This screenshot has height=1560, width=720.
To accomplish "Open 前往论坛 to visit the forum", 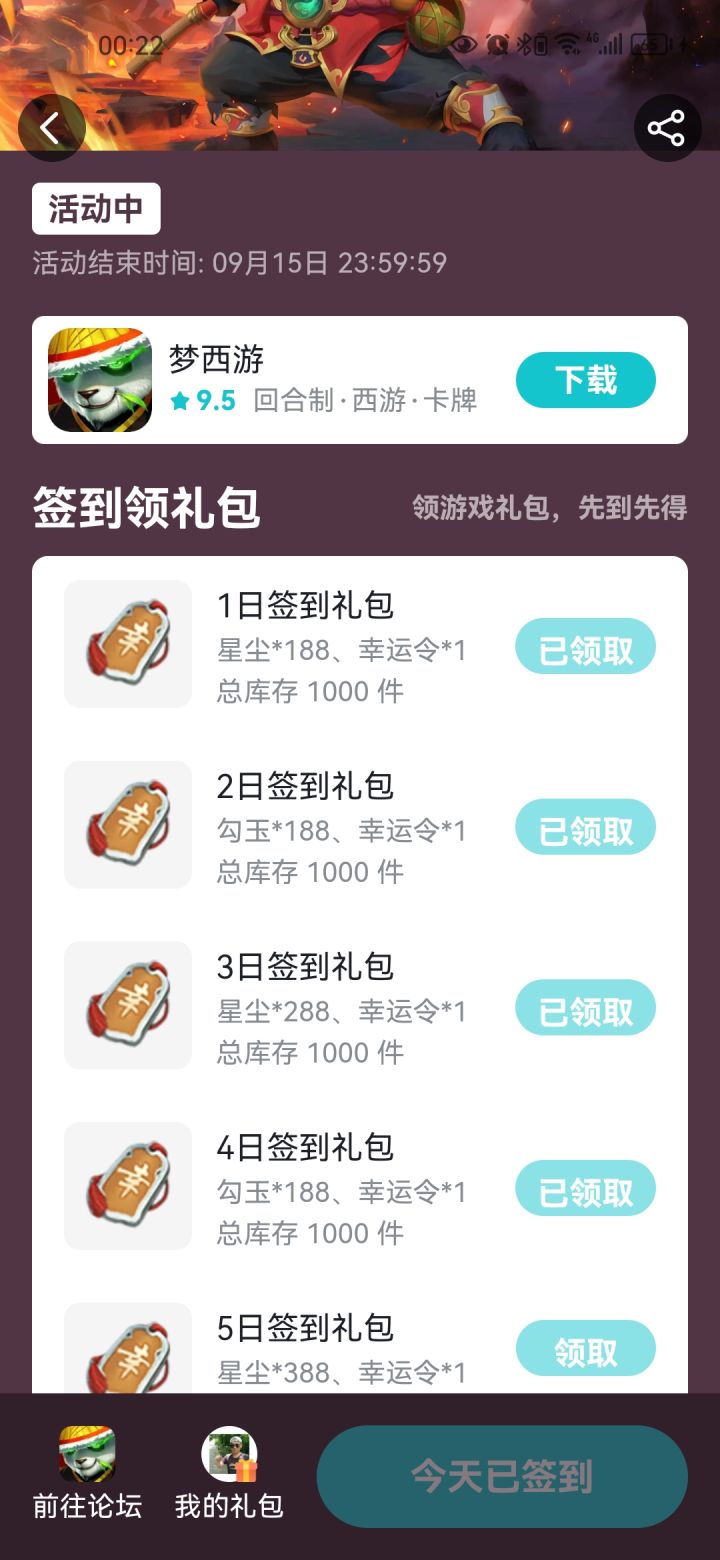I will click(87, 1474).
